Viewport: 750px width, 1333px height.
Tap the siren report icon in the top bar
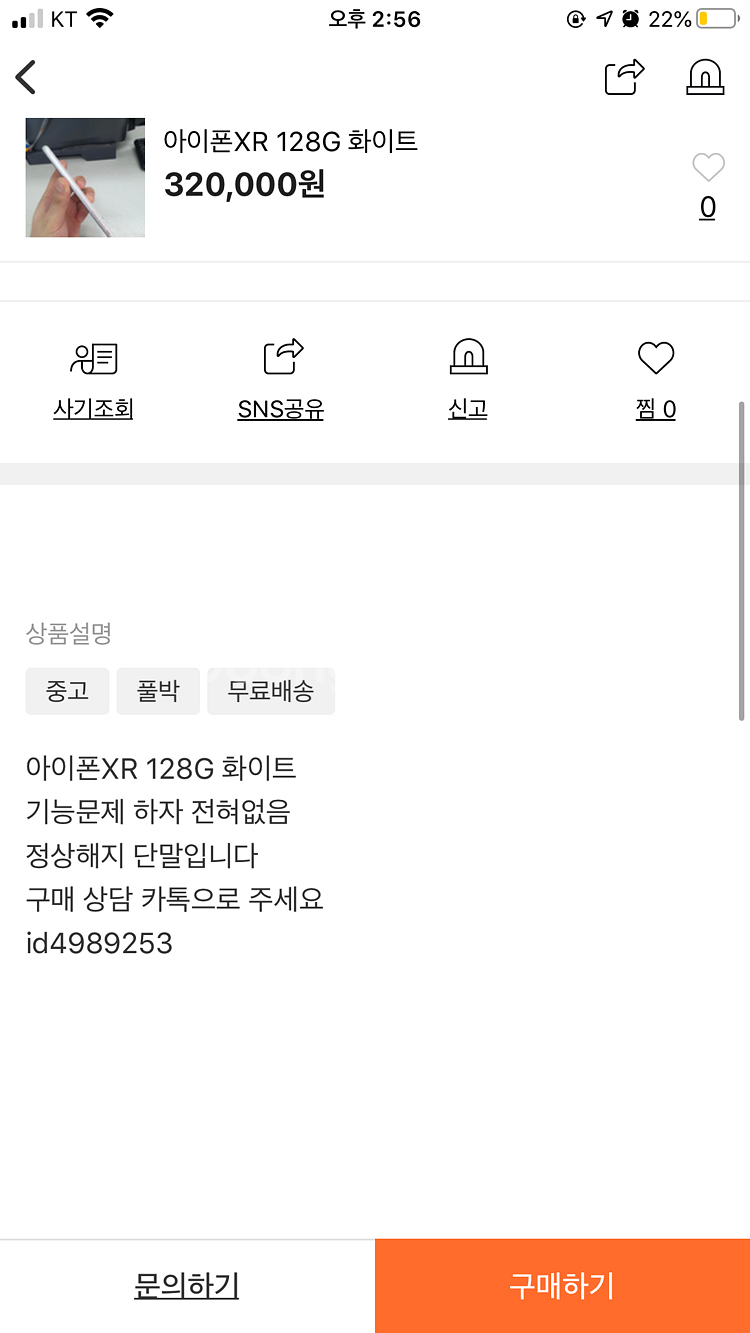pyautogui.click(x=705, y=77)
